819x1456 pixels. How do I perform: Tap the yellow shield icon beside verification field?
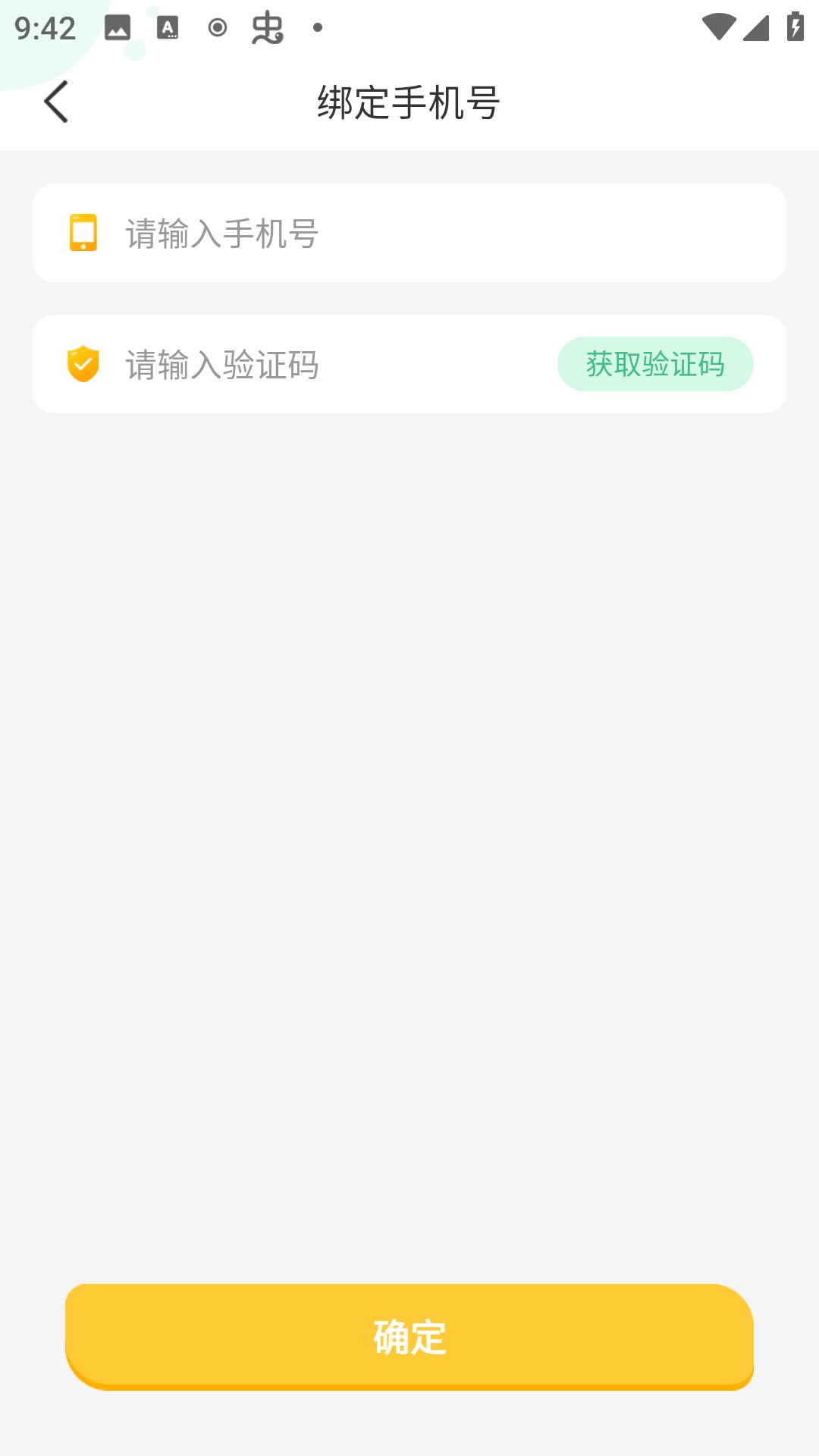(x=83, y=363)
